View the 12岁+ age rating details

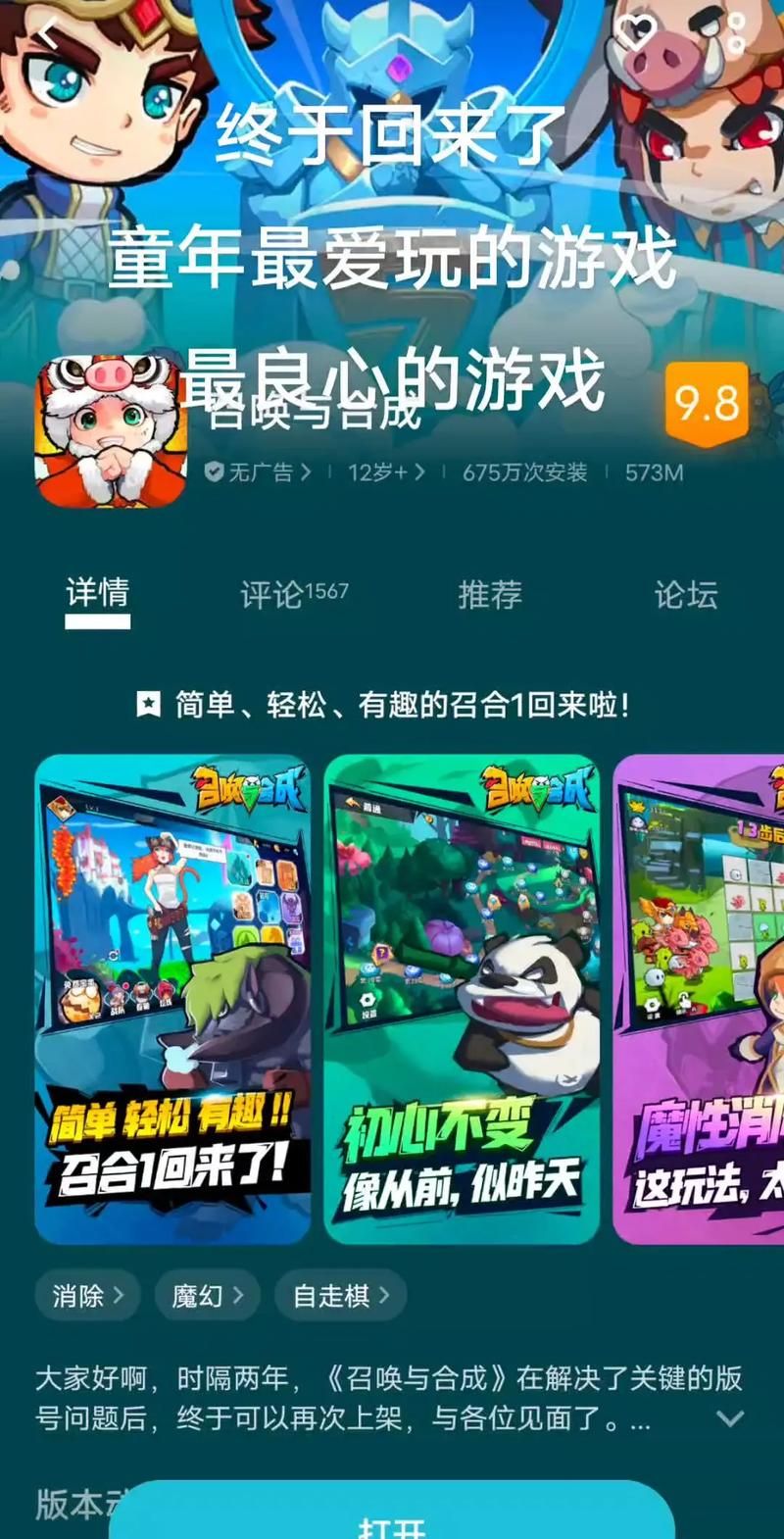coord(385,472)
